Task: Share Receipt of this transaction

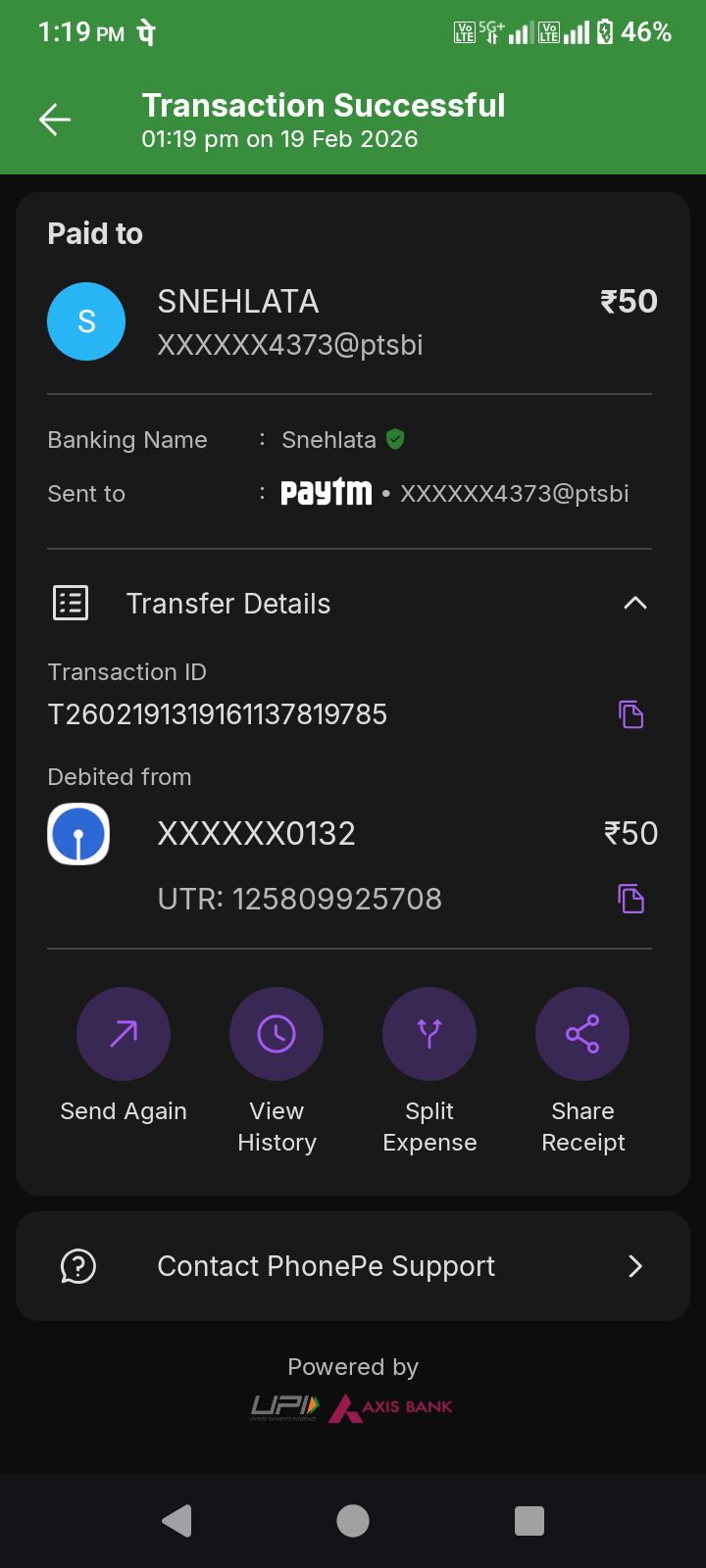Action: coord(582,1034)
